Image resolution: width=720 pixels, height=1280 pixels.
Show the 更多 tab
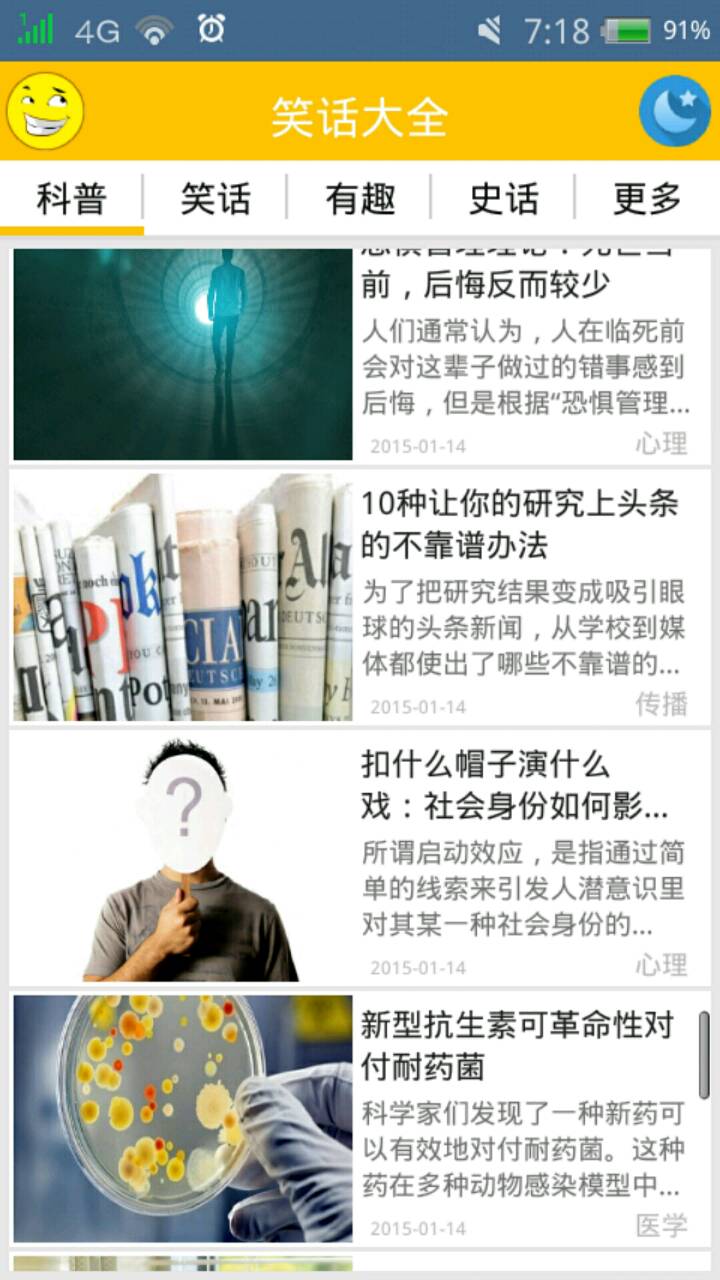pos(647,198)
